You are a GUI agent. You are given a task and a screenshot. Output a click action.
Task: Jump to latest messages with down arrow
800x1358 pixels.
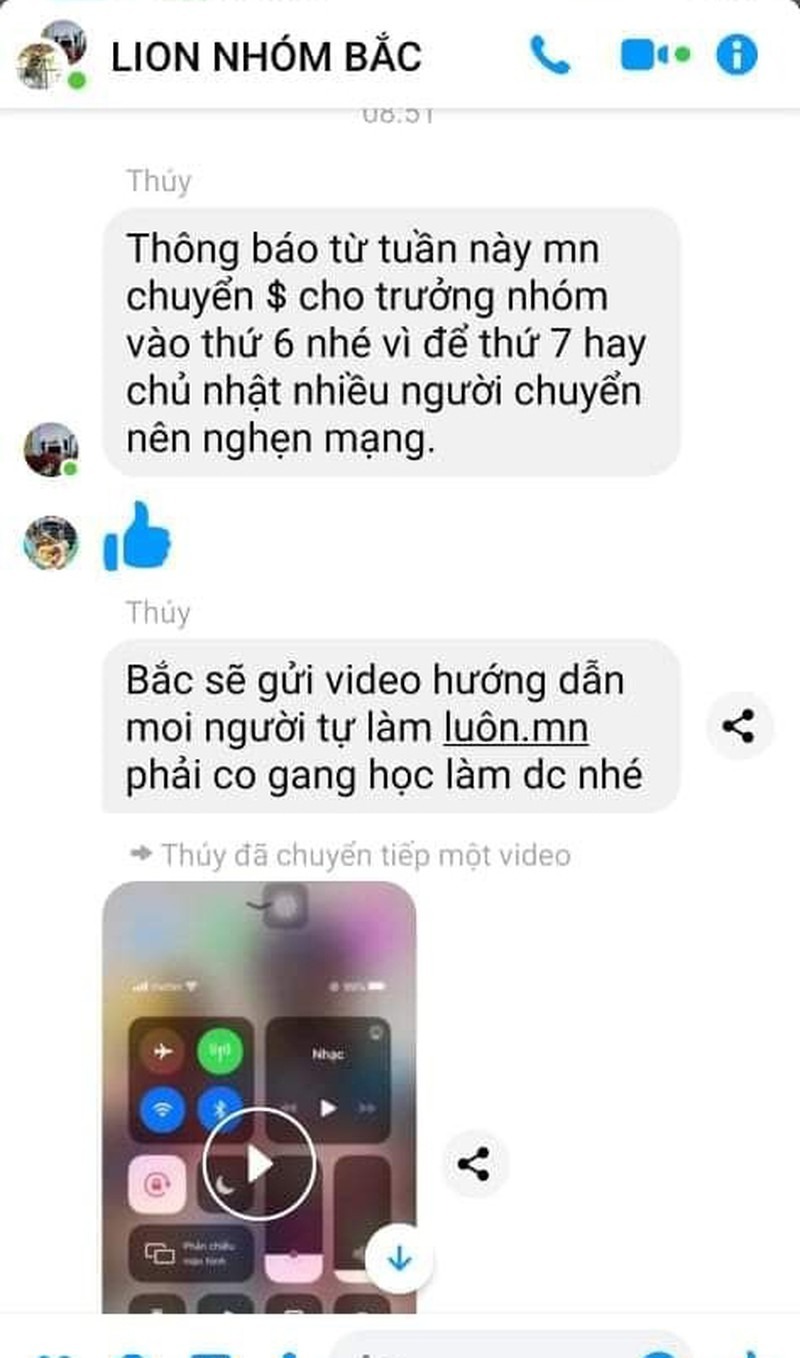coord(399,1259)
